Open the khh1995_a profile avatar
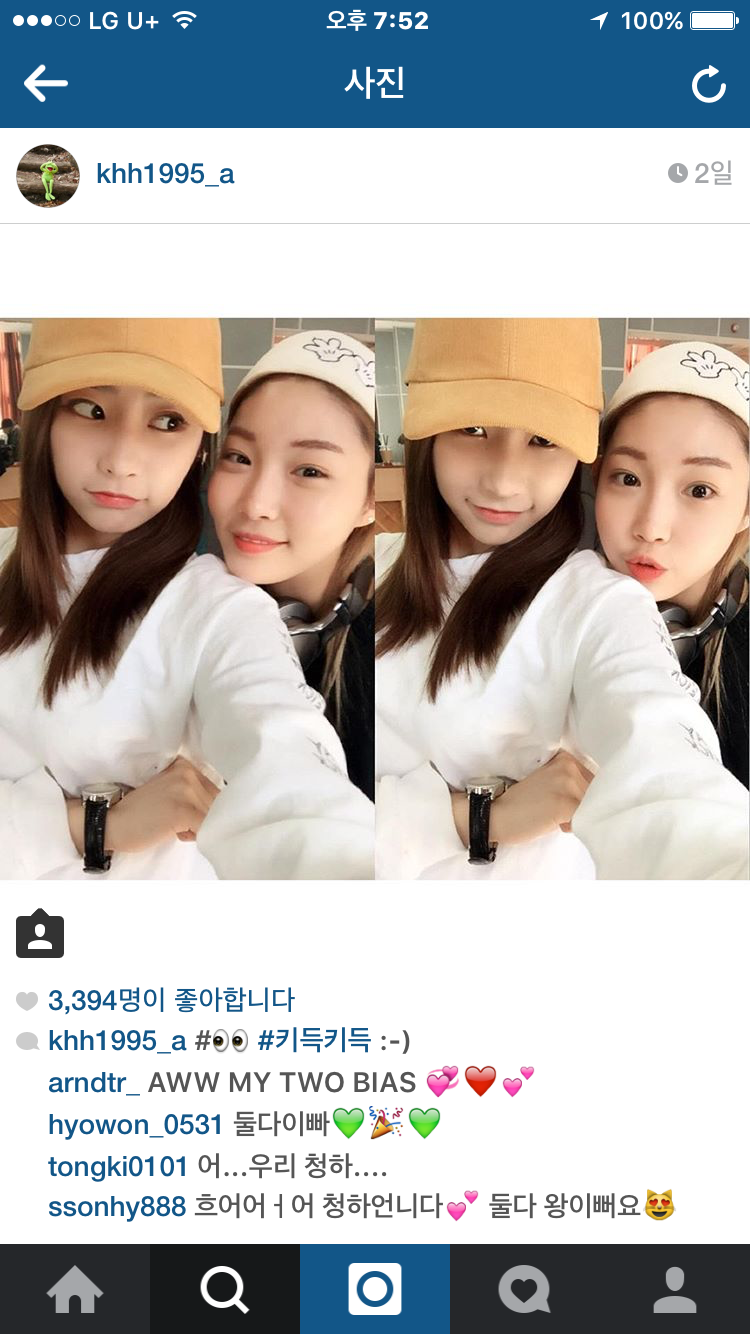The width and height of the screenshot is (750, 1334). (x=48, y=175)
